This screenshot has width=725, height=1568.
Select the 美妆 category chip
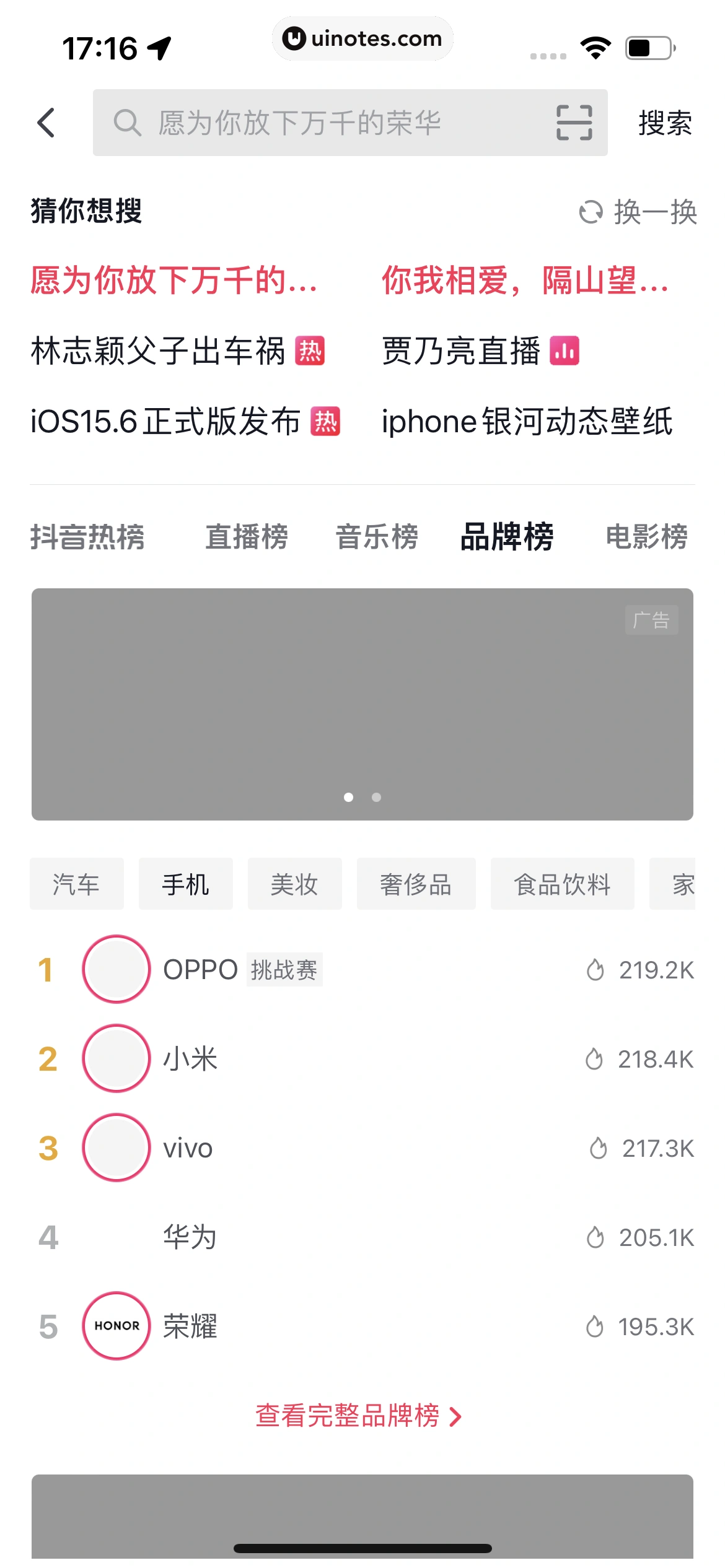tap(294, 884)
